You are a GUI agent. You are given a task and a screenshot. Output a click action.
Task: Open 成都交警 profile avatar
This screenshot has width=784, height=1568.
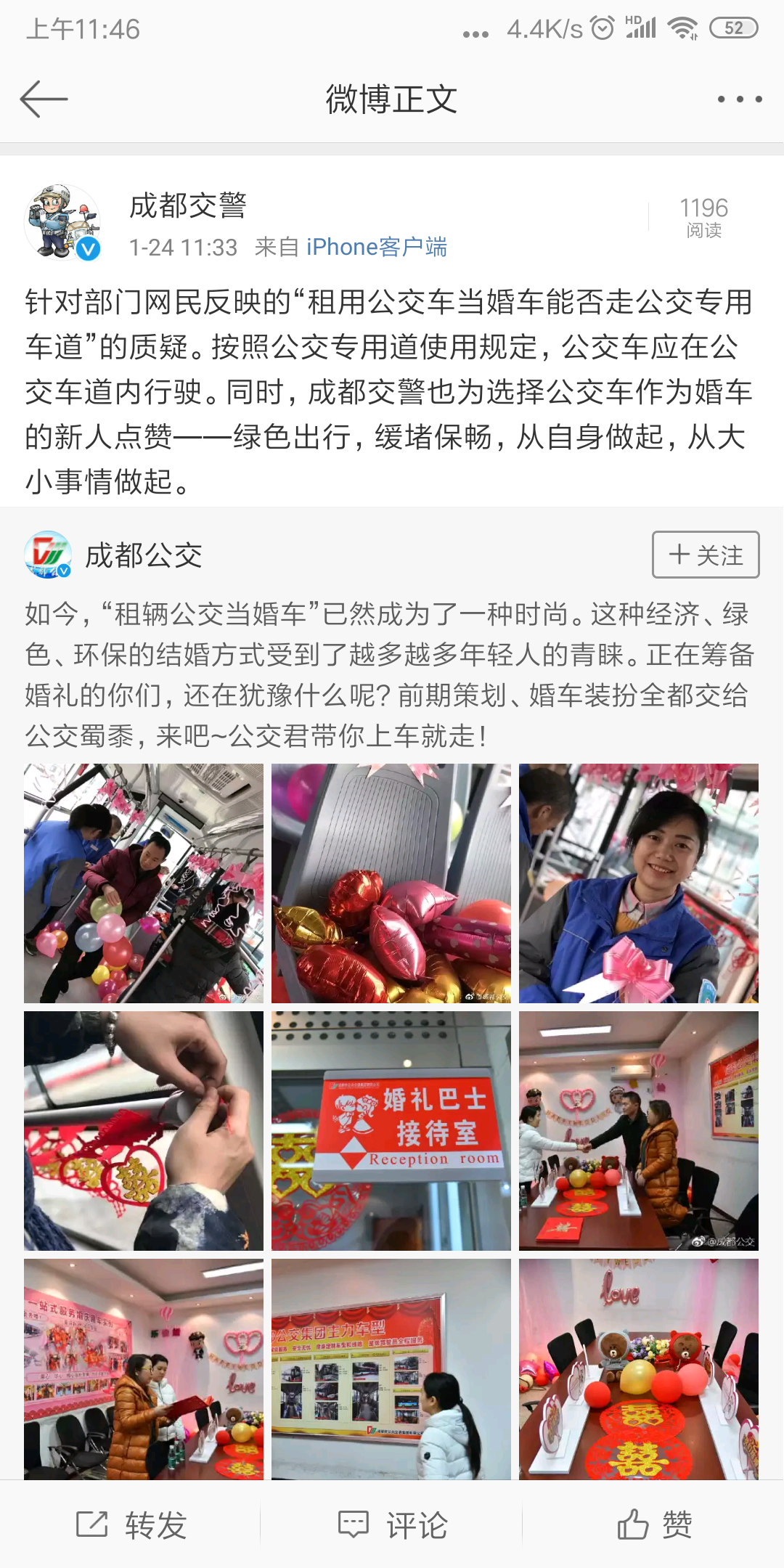click(62, 222)
